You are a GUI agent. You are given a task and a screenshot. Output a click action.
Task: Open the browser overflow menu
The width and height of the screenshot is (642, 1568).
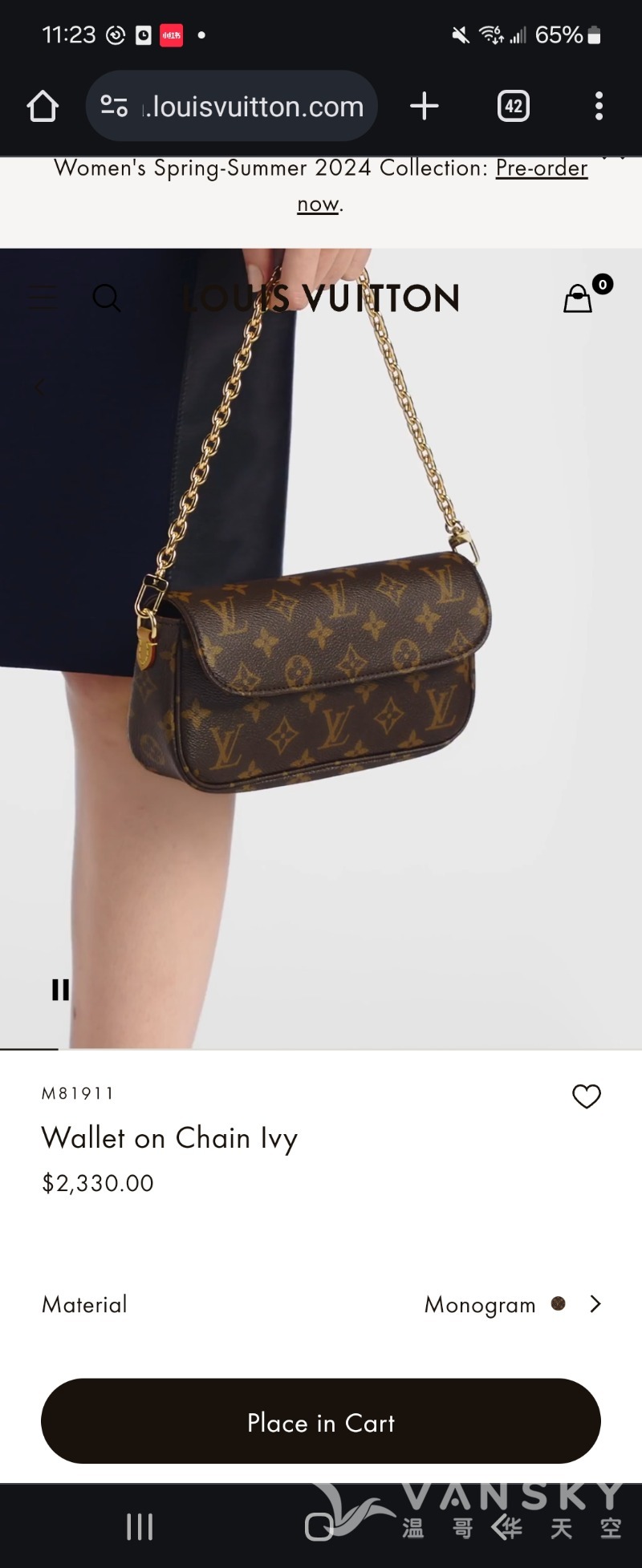click(x=599, y=107)
